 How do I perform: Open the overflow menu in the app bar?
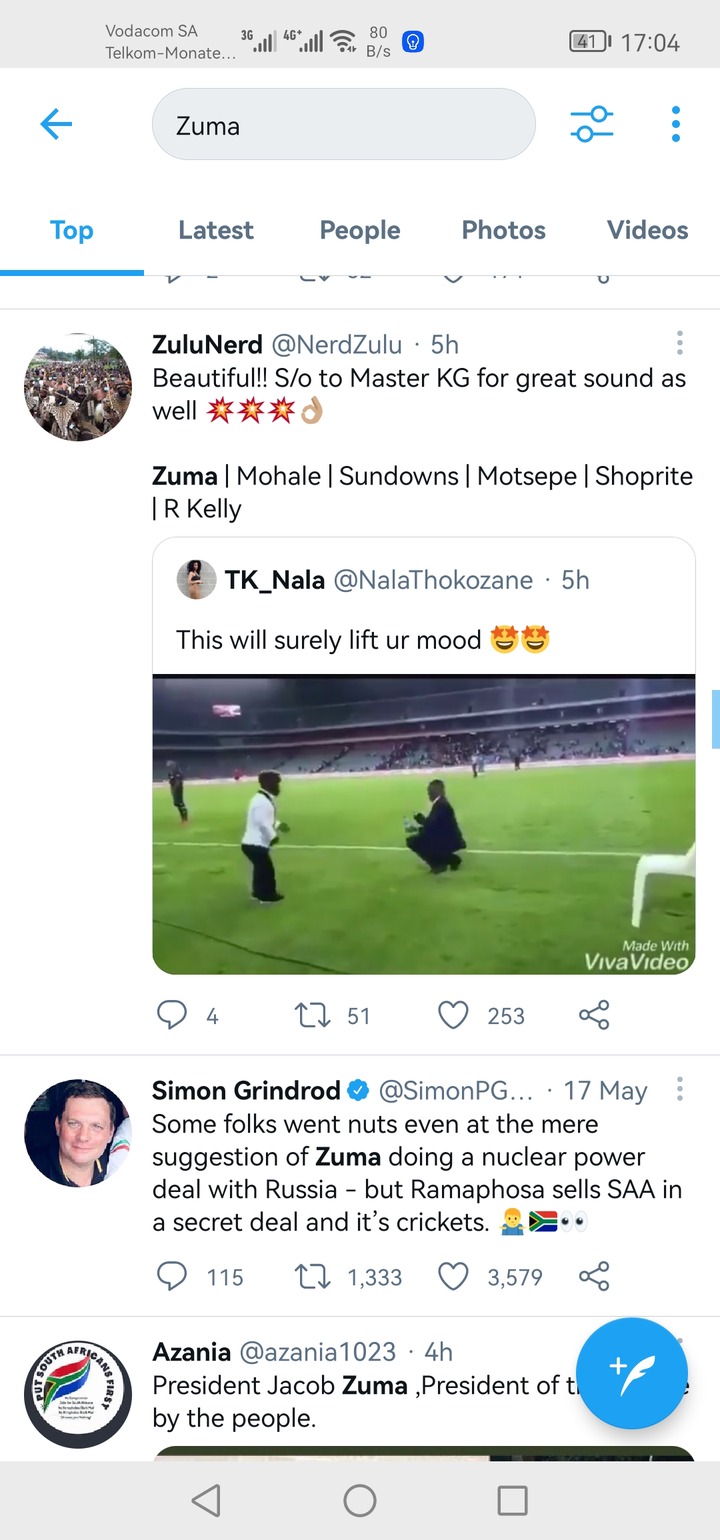point(676,124)
